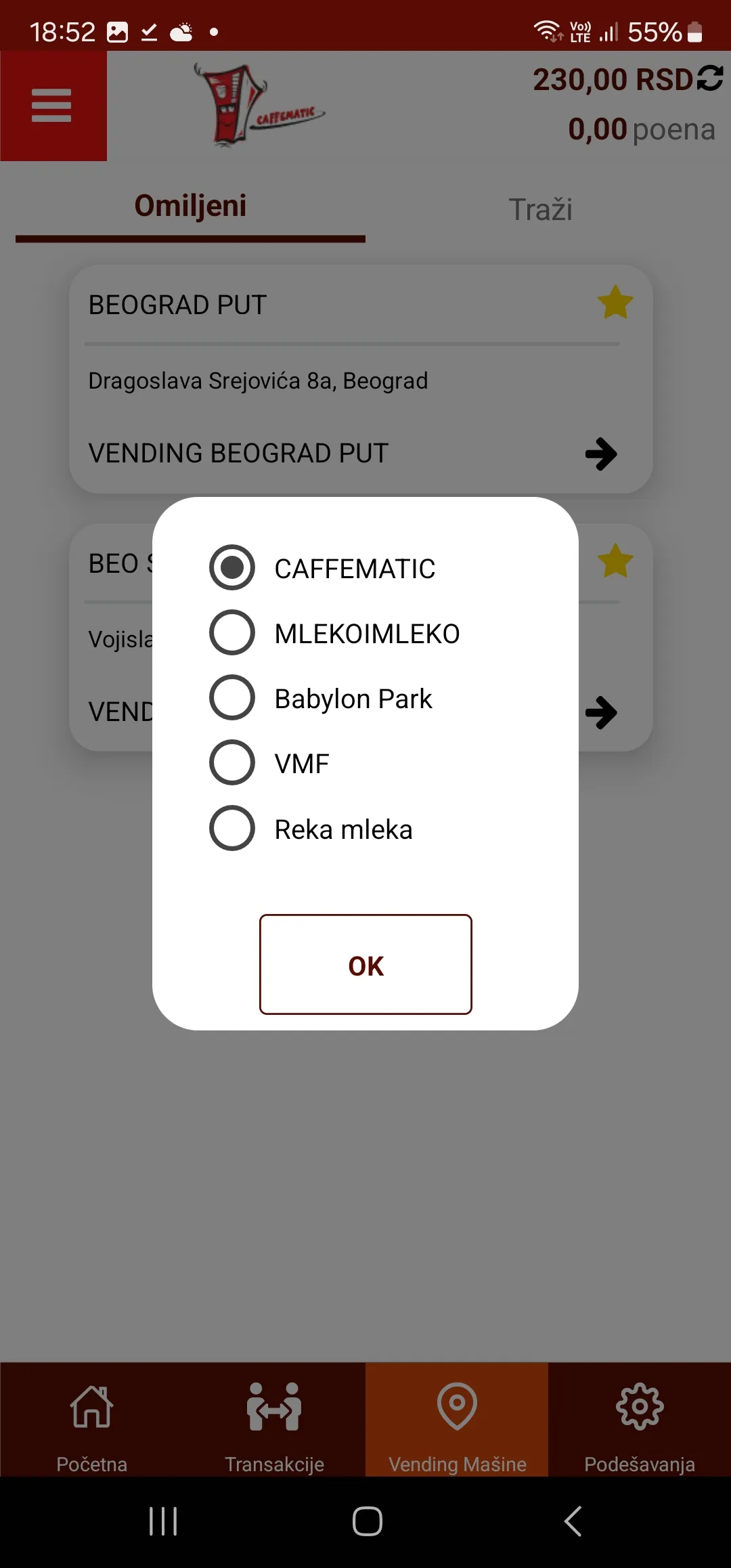This screenshot has height=1568, width=731.
Task: Open the Transakcije tab
Action: (x=274, y=1420)
